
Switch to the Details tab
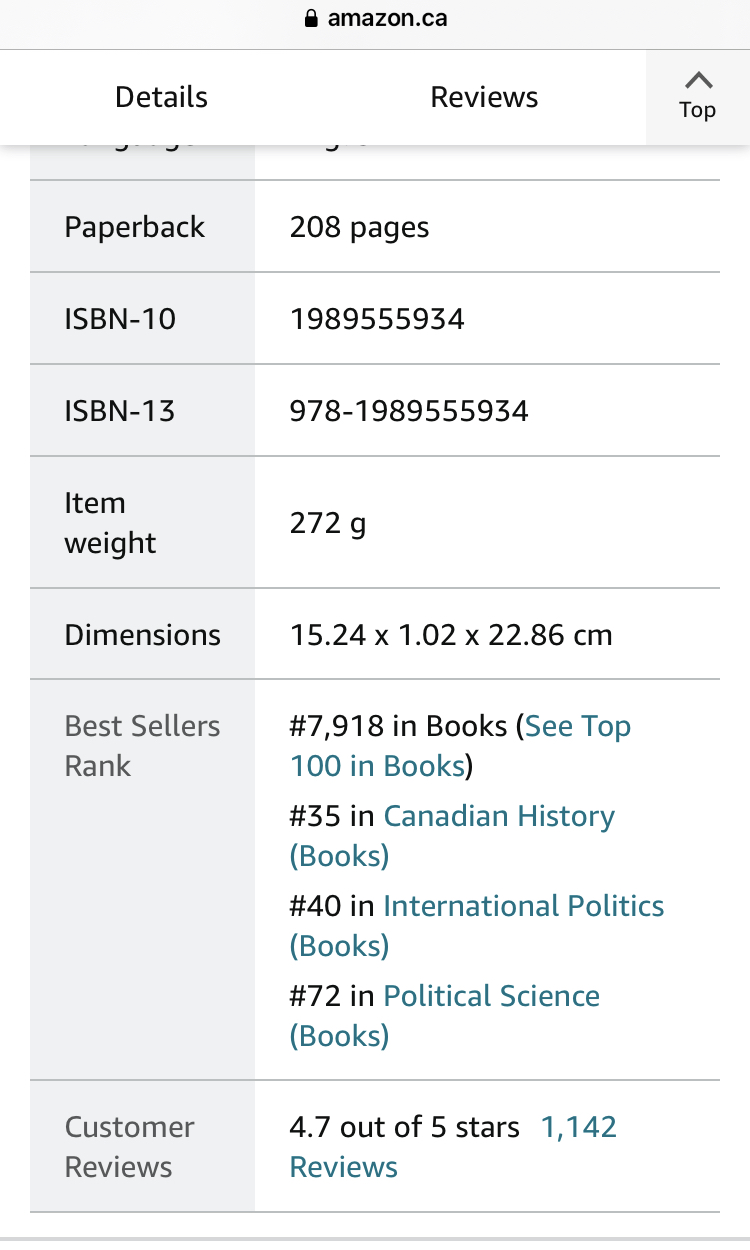coord(161,97)
